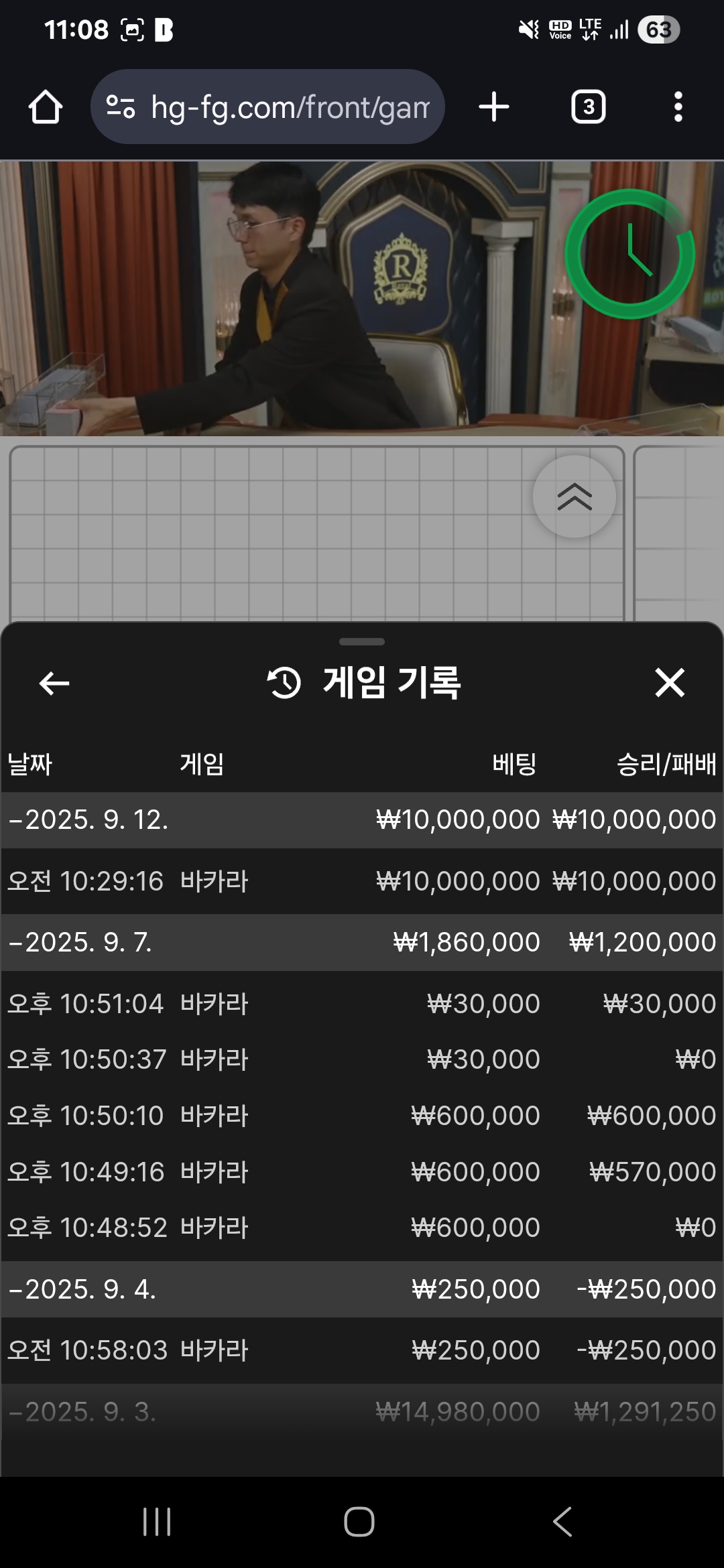Open the 오후 10:51:04 바카라 record

tap(362, 1004)
